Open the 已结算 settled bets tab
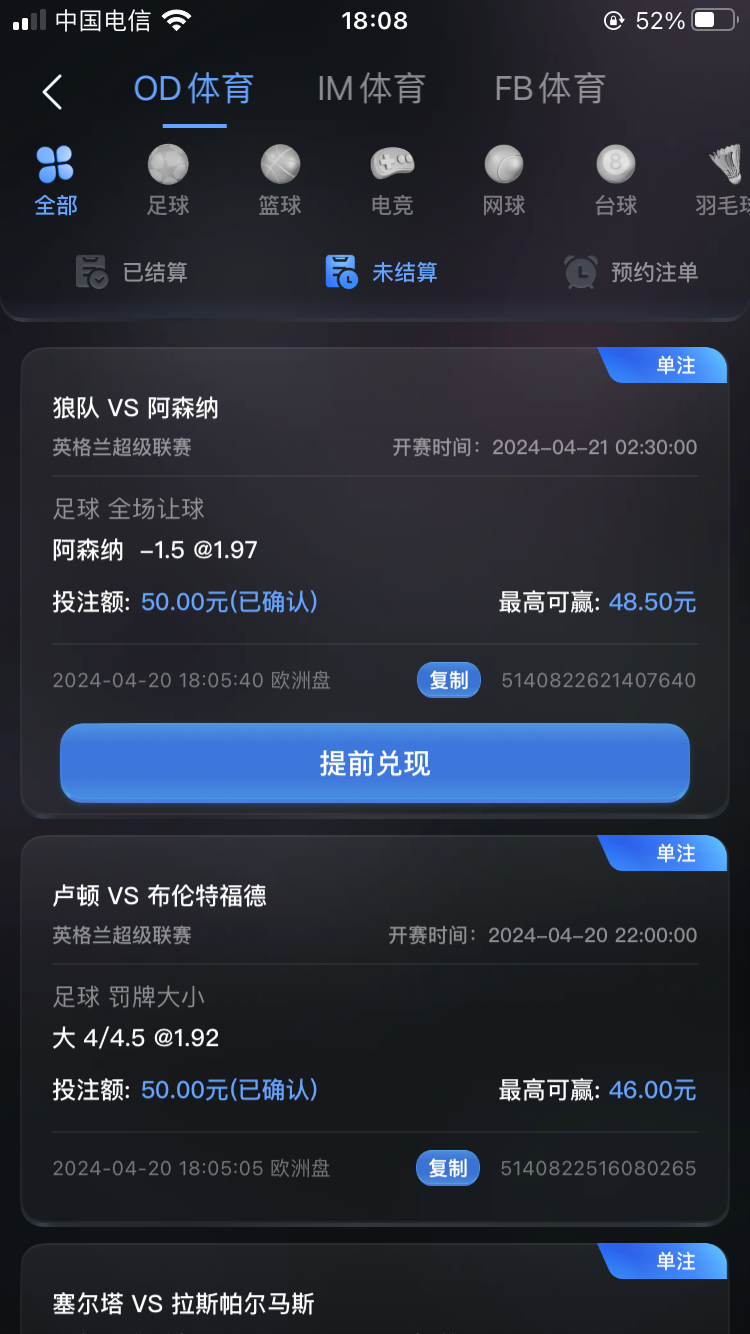The width and height of the screenshot is (750, 1334). pyautogui.click(x=132, y=272)
